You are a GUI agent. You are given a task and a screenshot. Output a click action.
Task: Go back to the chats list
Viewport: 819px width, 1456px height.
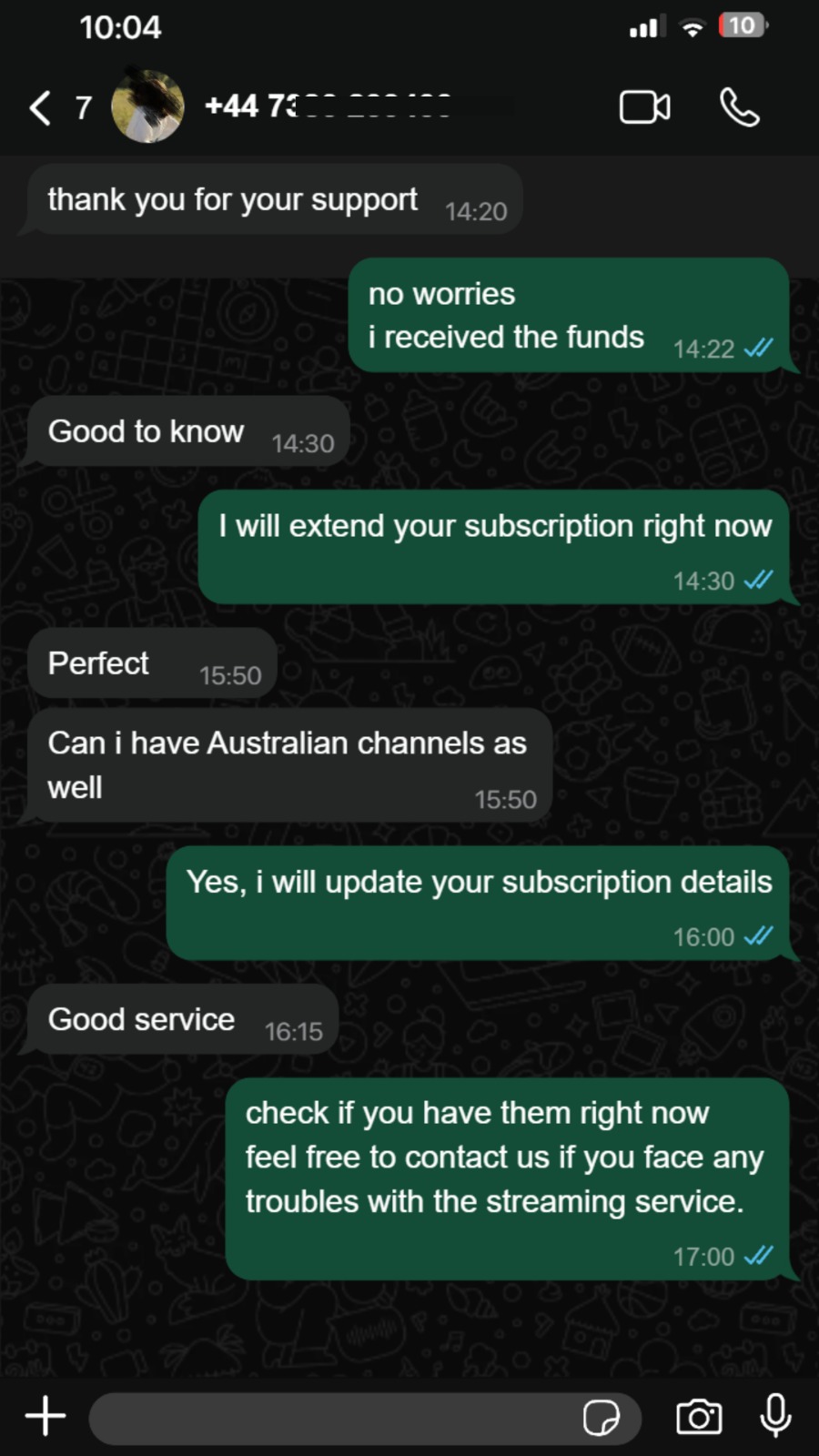(41, 107)
